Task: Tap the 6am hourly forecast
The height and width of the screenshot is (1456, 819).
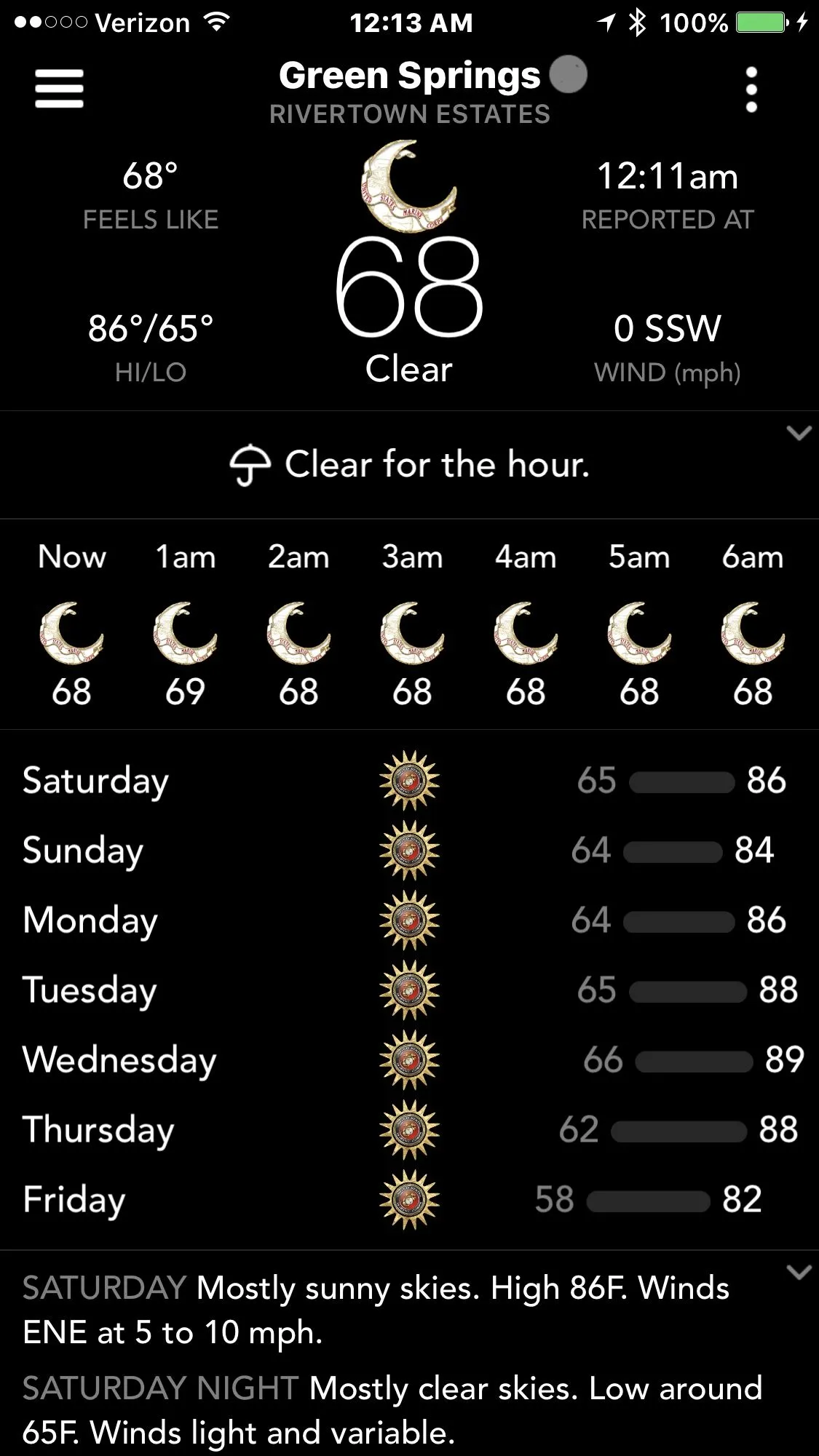Action: pyautogui.click(x=753, y=626)
